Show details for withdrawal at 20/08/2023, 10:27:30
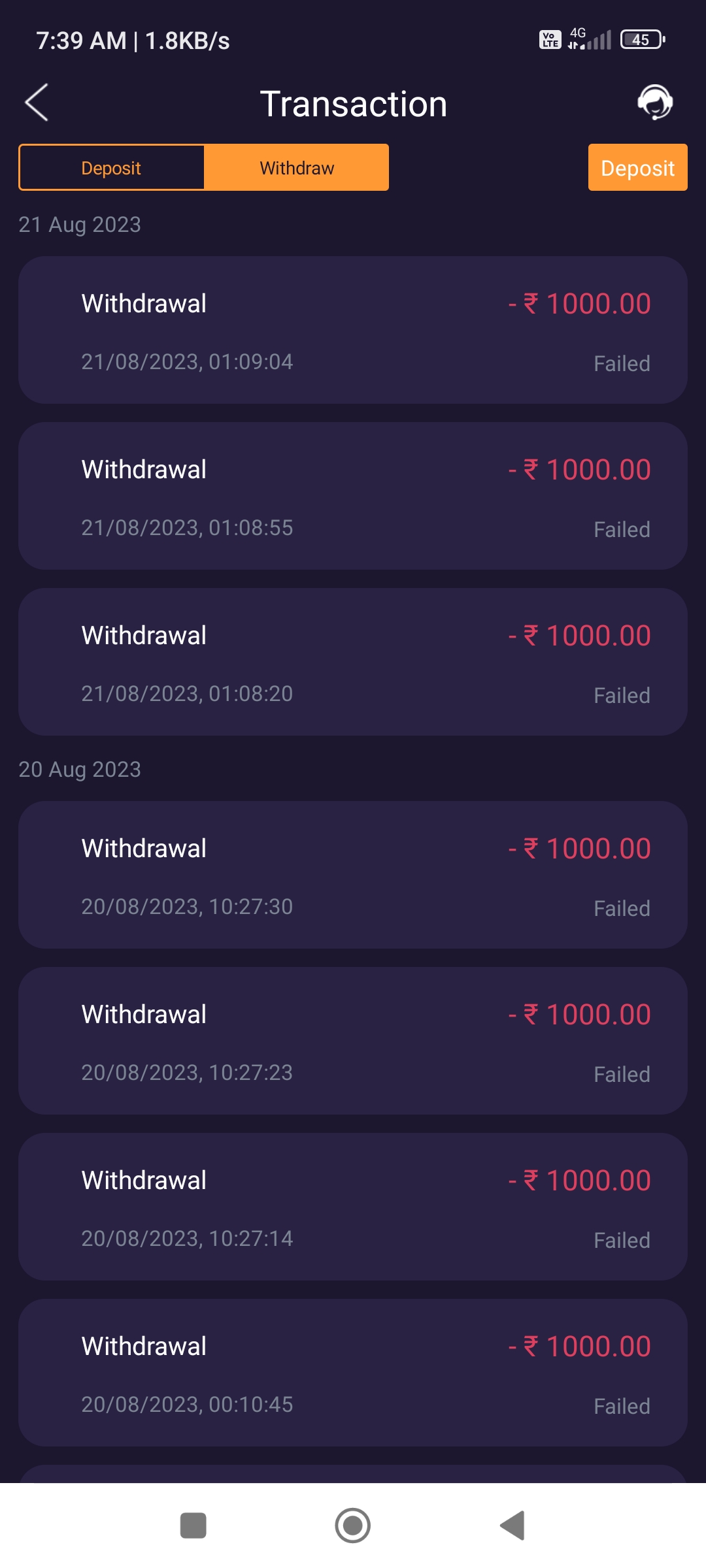 coord(353,875)
